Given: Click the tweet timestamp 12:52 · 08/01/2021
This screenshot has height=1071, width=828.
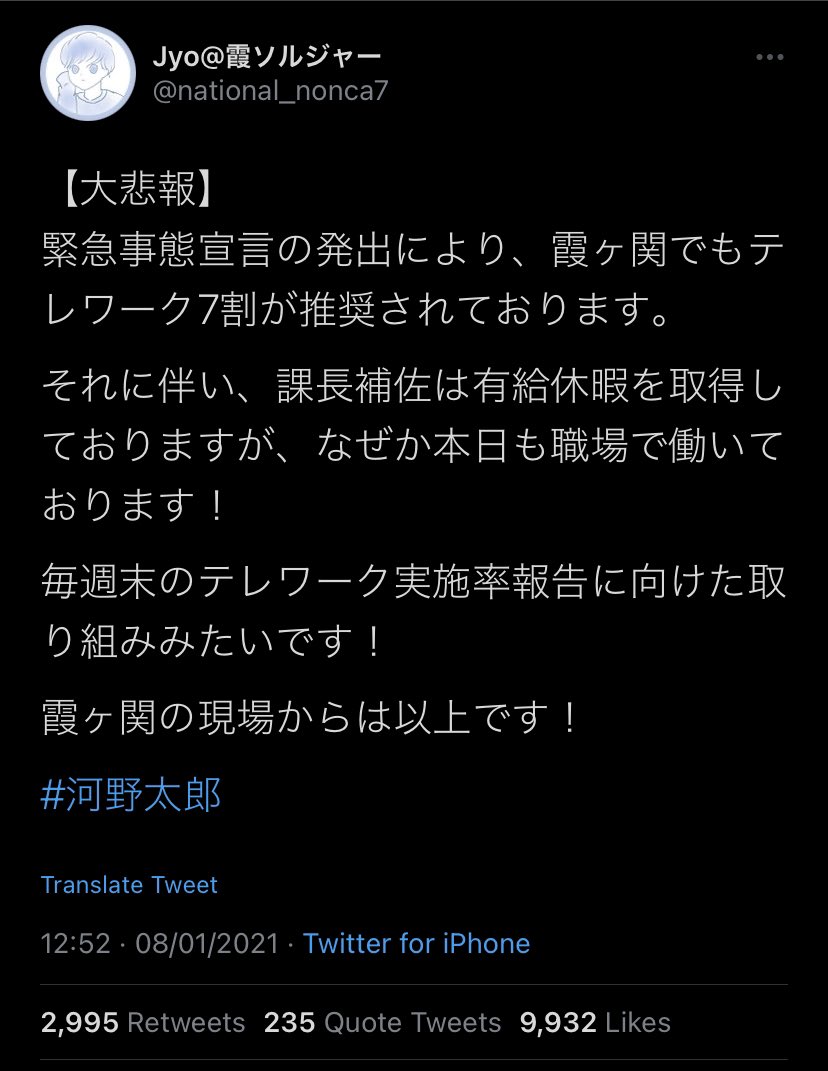Looking at the screenshot, I should (x=160, y=943).
